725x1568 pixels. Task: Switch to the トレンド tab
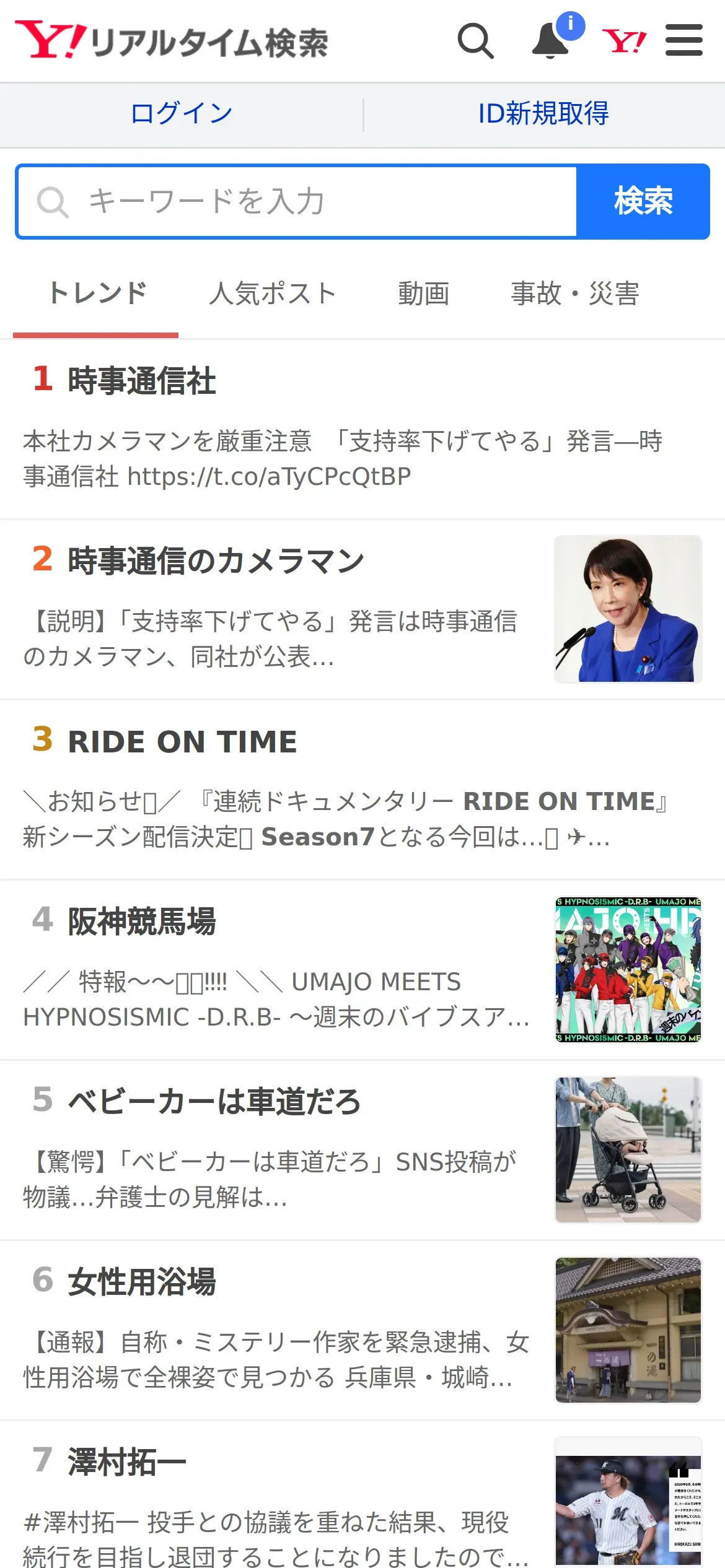tap(97, 294)
